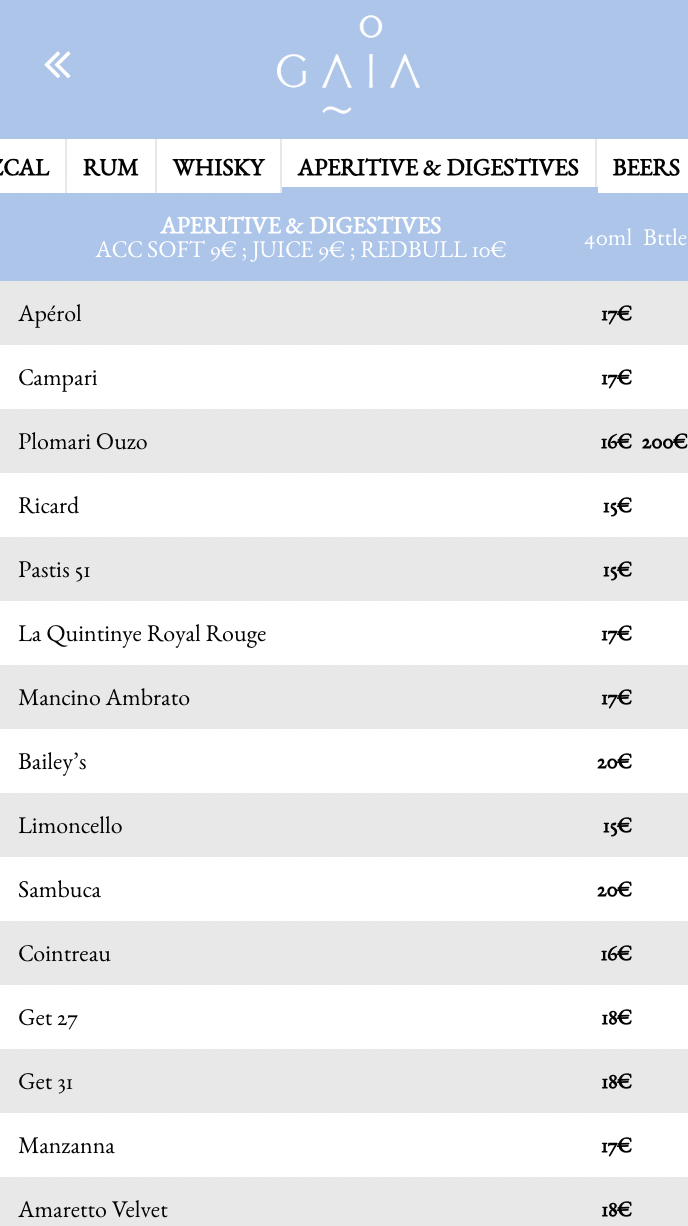
Task: Switch to the RUM tab
Action: (x=111, y=167)
